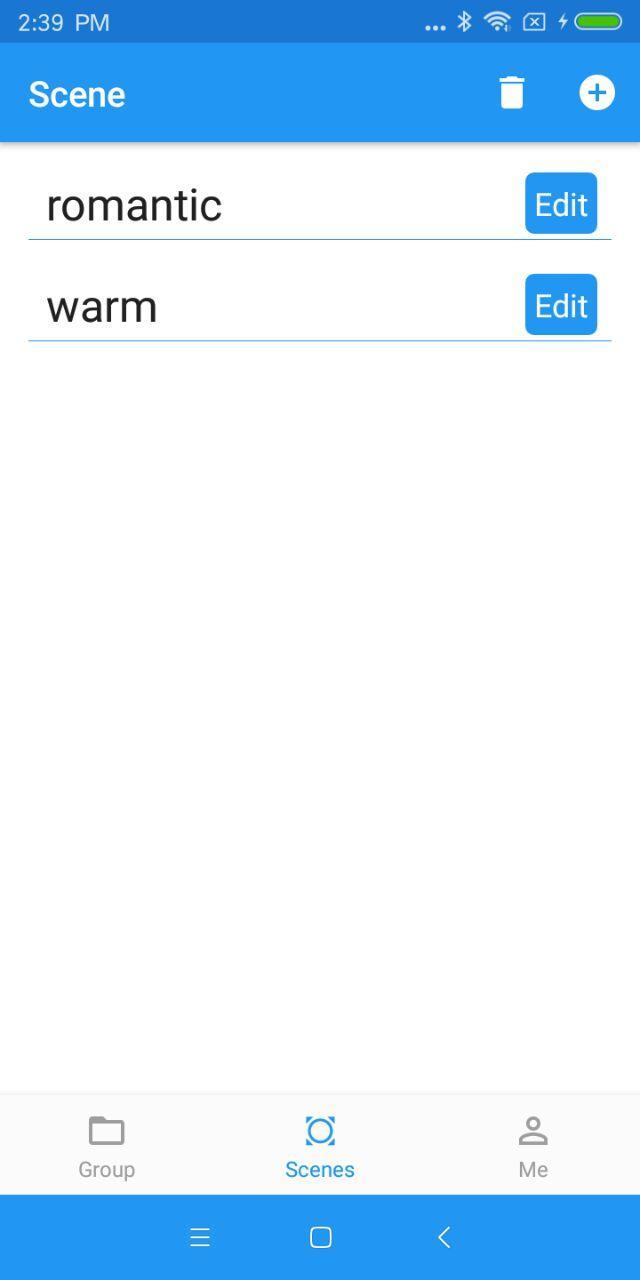The height and width of the screenshot is (1280, 640).
Task: Tap the system home button
Action: pos(320,1237)
